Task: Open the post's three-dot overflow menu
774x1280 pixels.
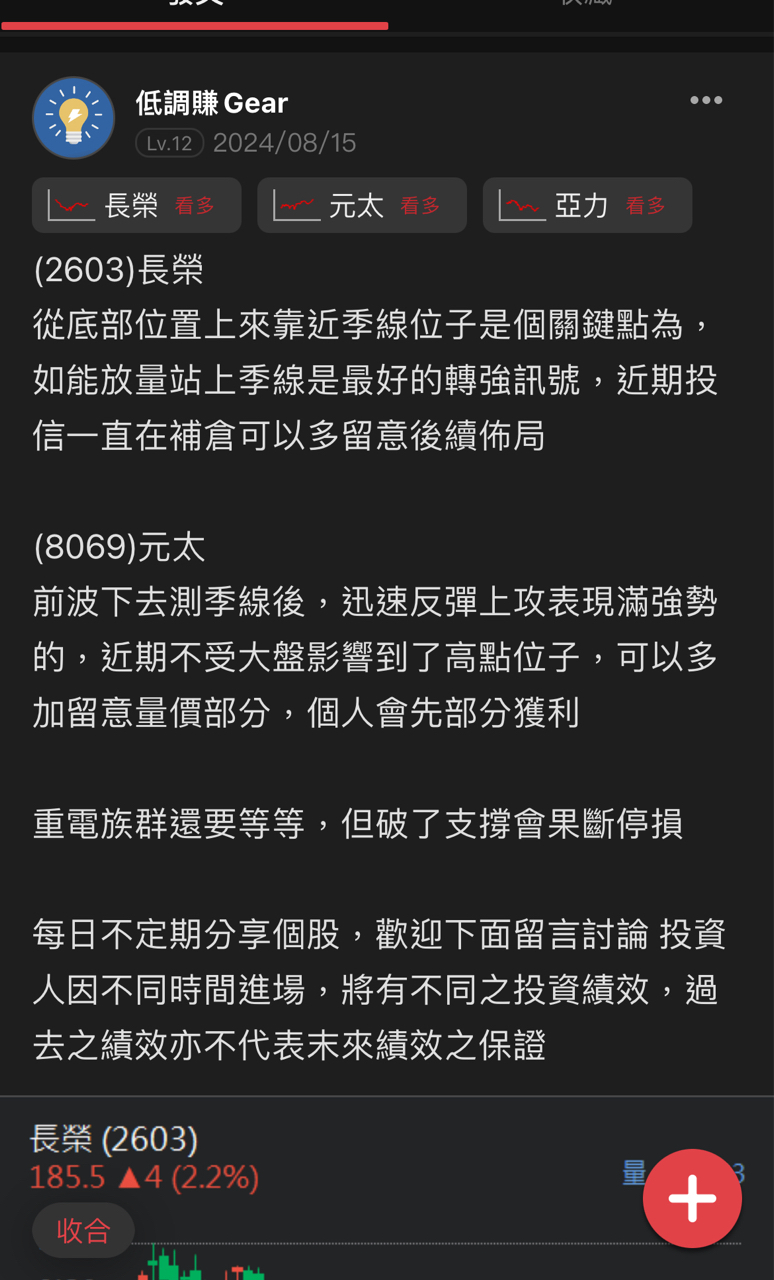Action: [x=705, y=100]
